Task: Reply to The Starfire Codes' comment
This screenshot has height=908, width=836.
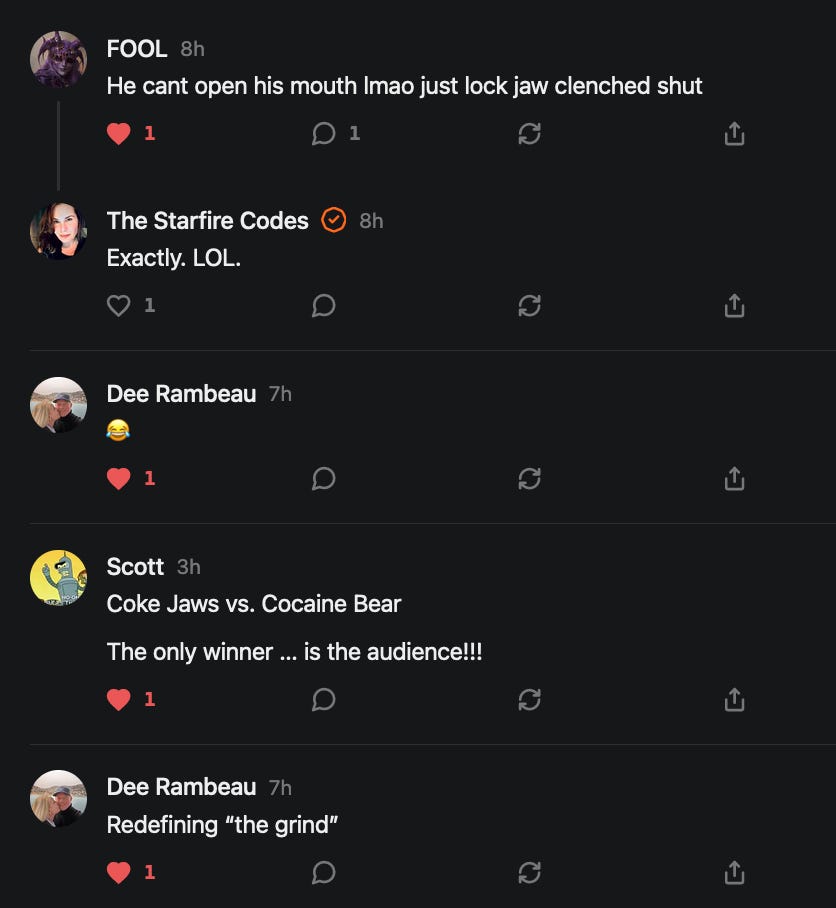Action: (324, 305)
